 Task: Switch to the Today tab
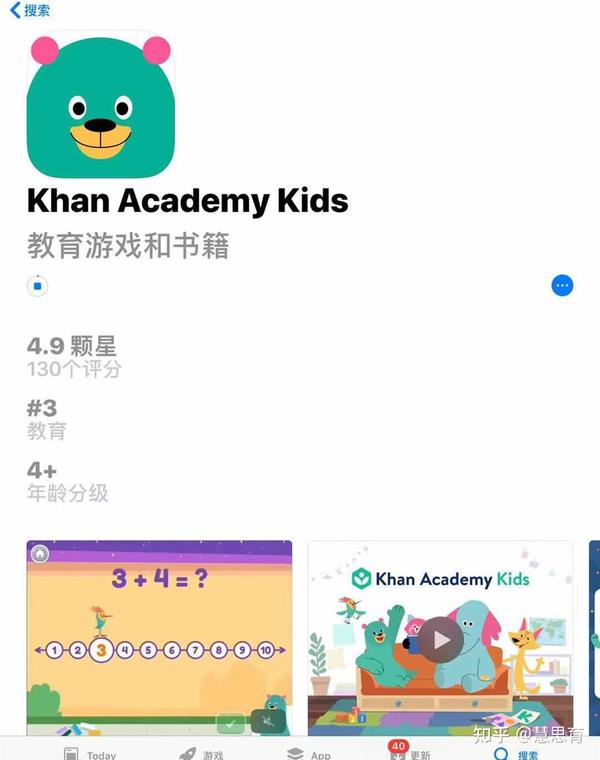click(x=90, y=753)
